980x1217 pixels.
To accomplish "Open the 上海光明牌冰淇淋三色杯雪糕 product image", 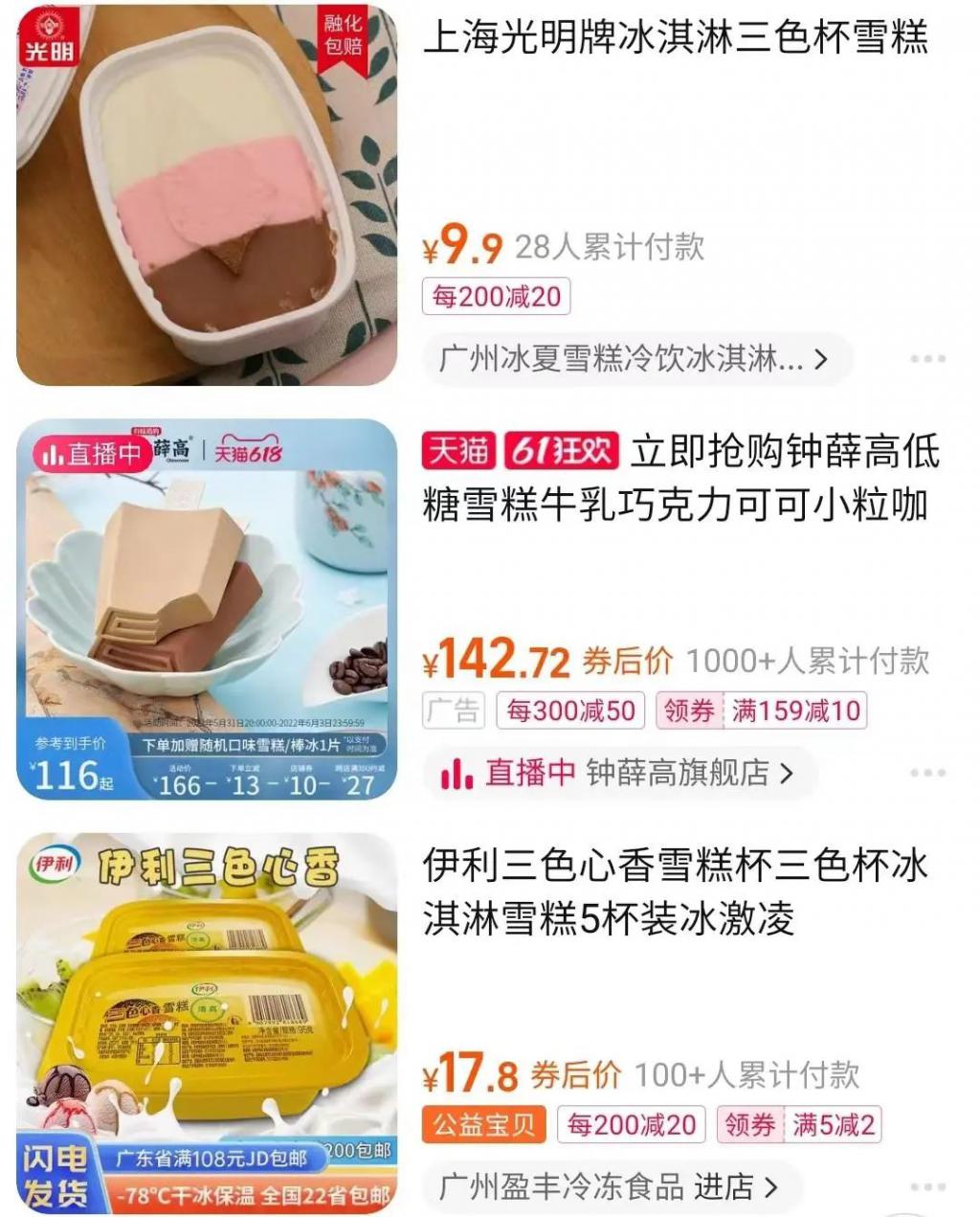I will pos(207,195).
